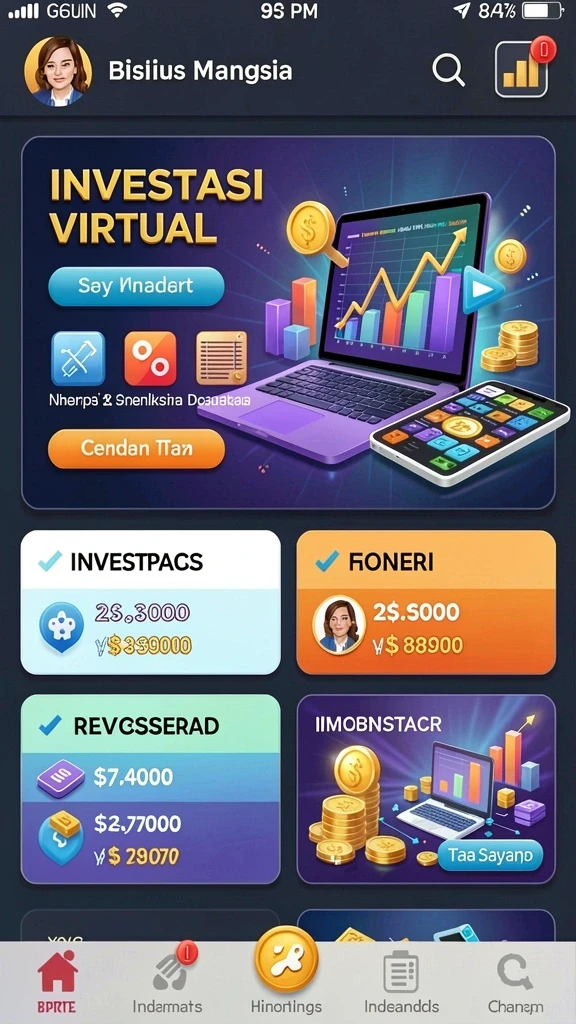
Task: Open the blue tools icon in banner
Action: 78,359
